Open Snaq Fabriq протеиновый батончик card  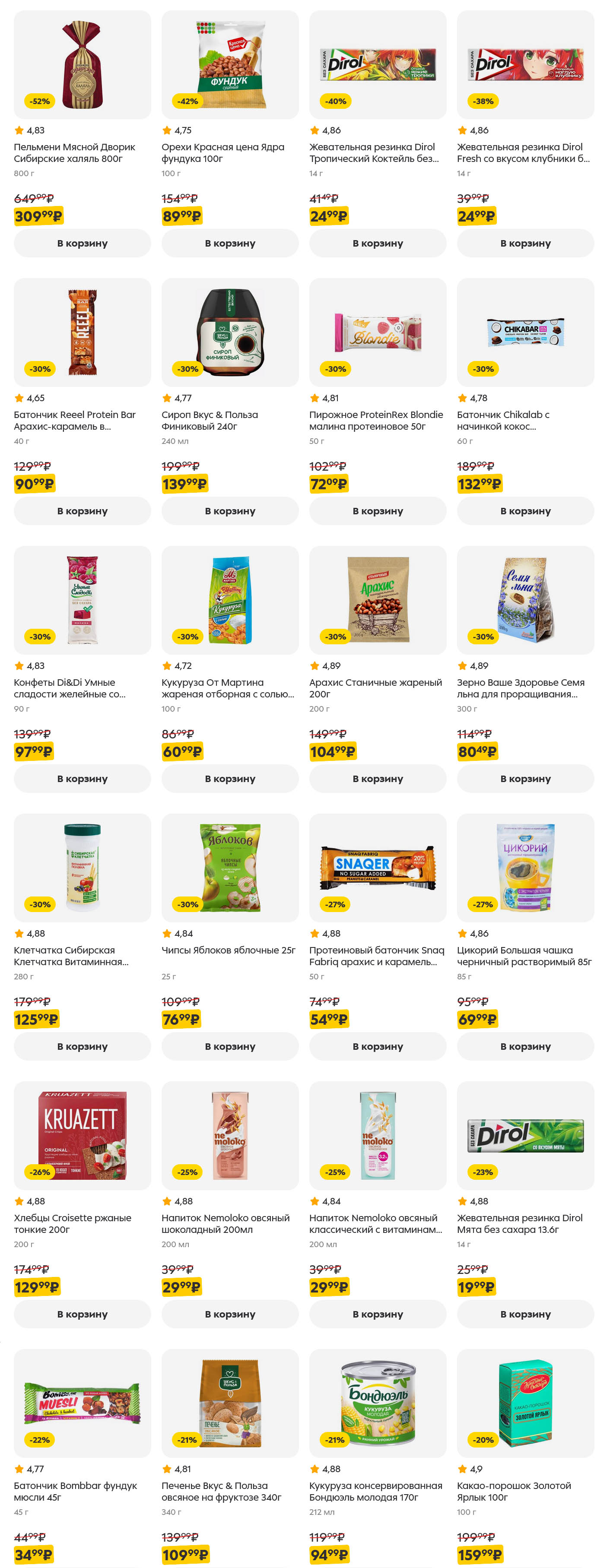coord(378,868)
